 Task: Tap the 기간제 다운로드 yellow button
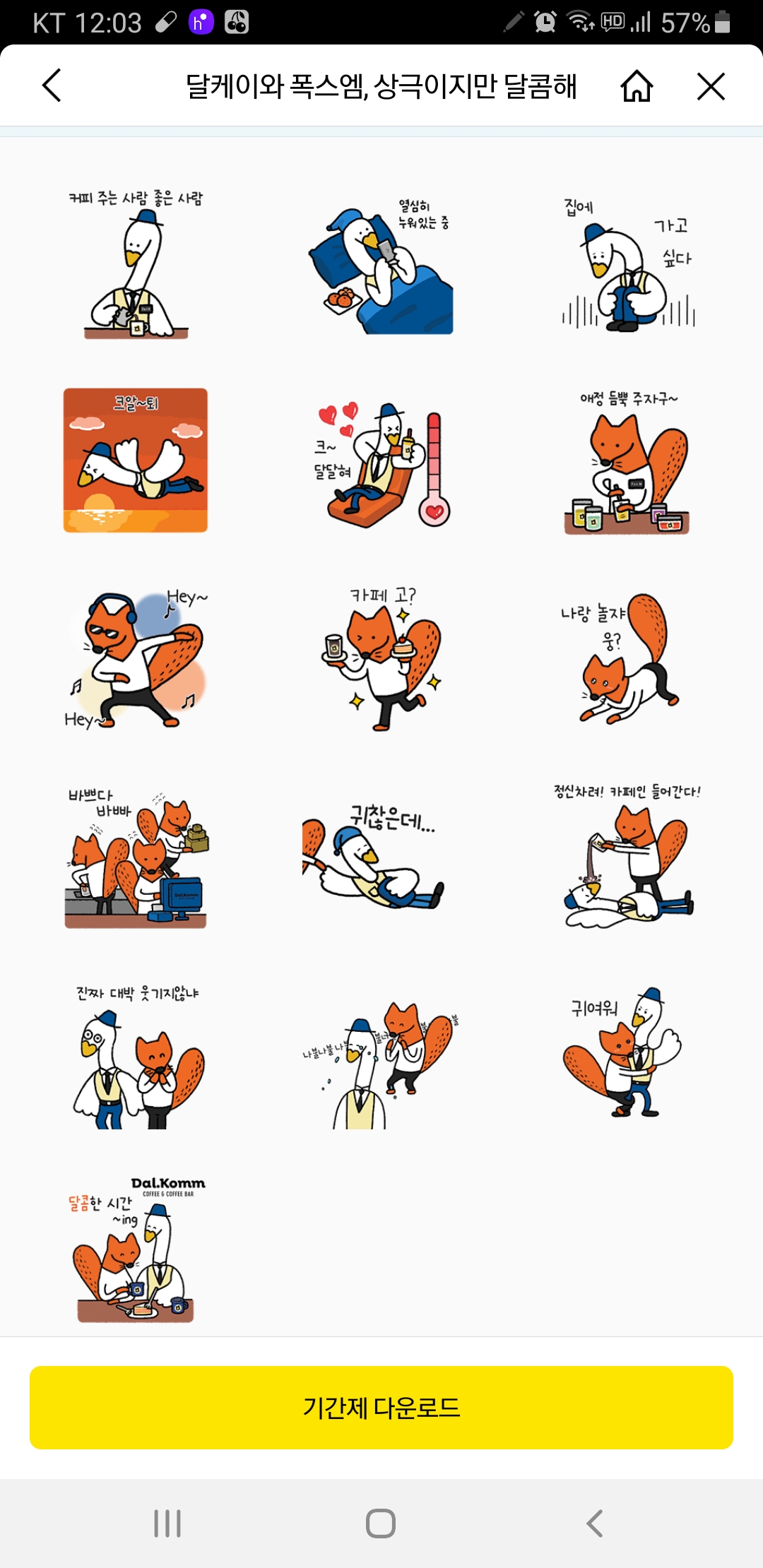tap(381, 1408)
